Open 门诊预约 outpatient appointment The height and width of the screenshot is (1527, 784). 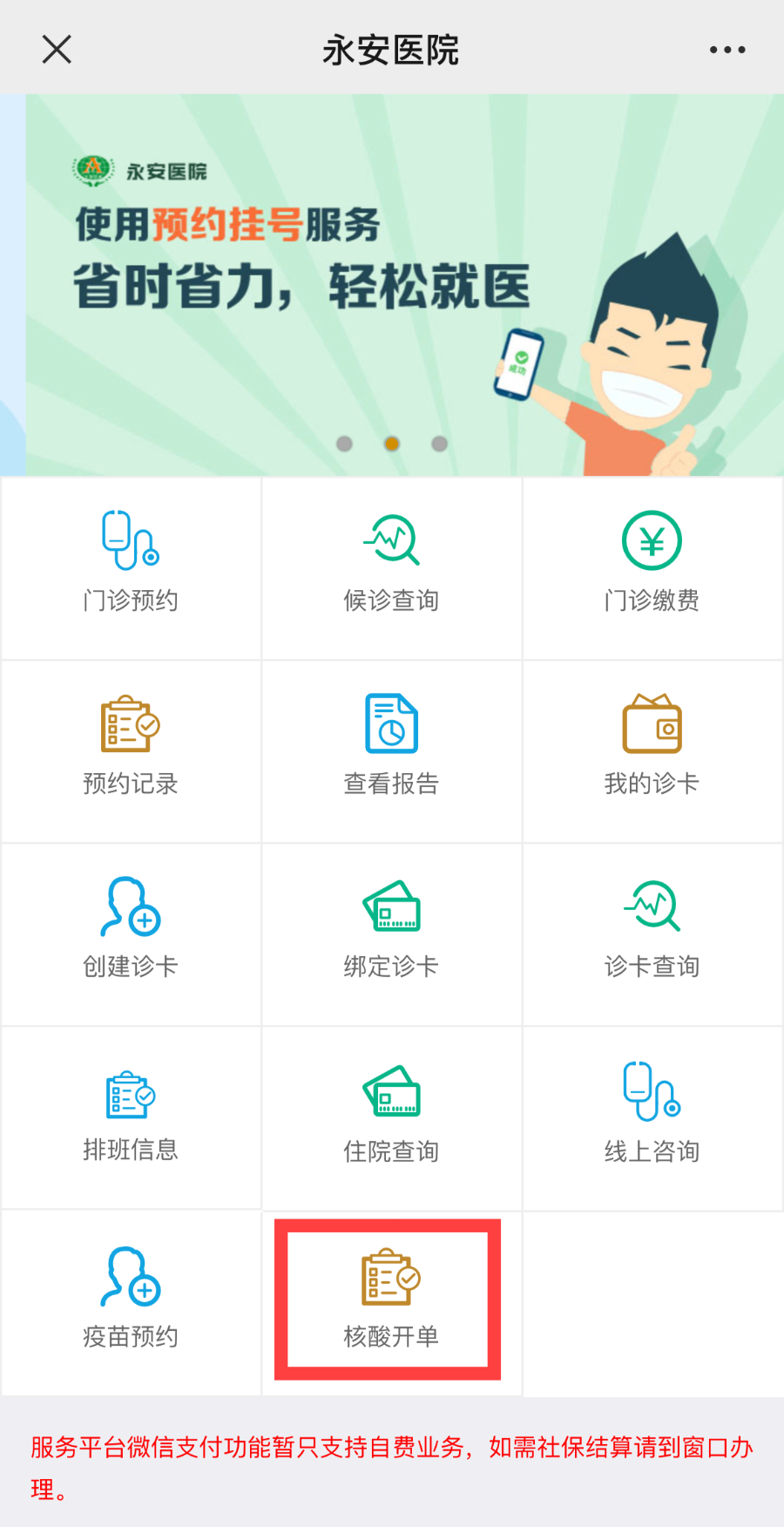tap(131, 567)
